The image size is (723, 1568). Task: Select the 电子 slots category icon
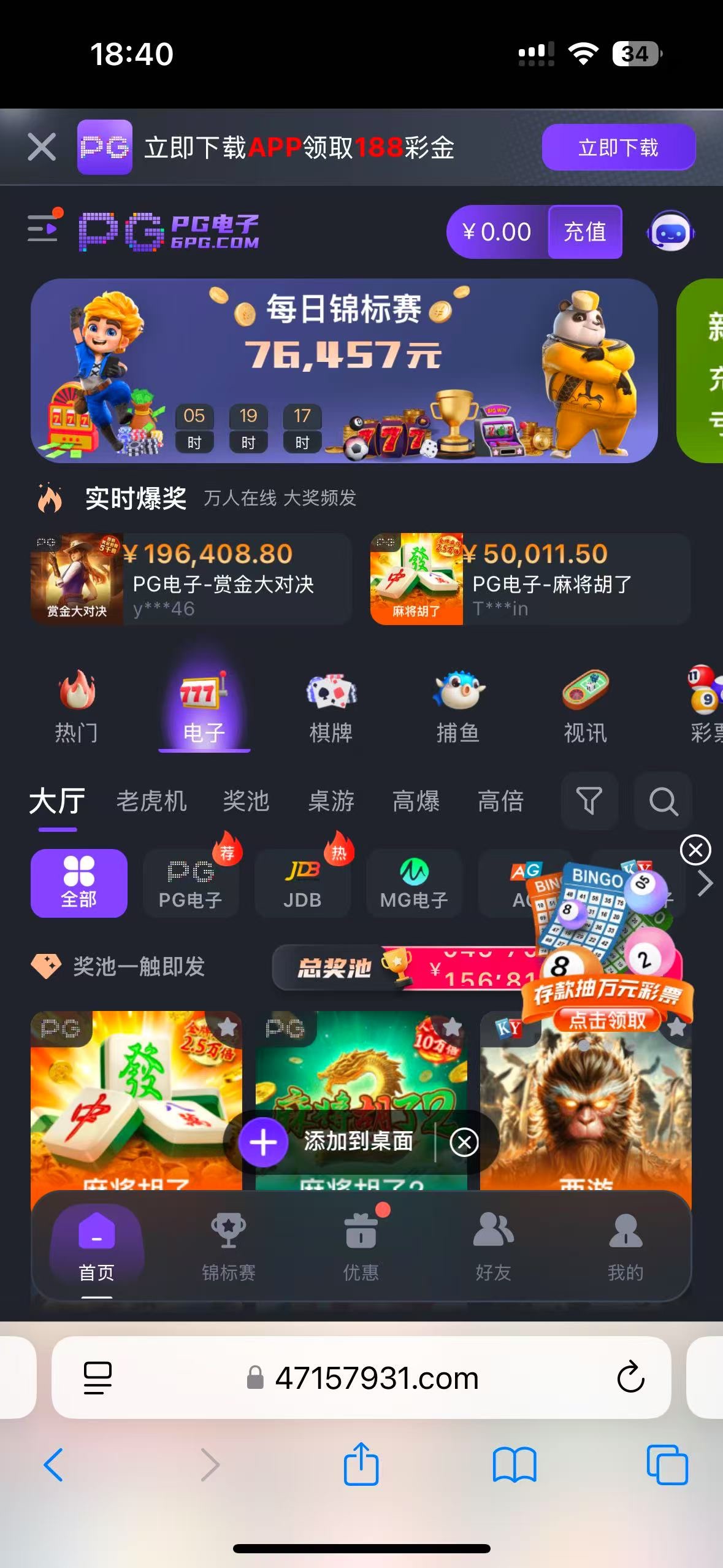coord(205,705)
